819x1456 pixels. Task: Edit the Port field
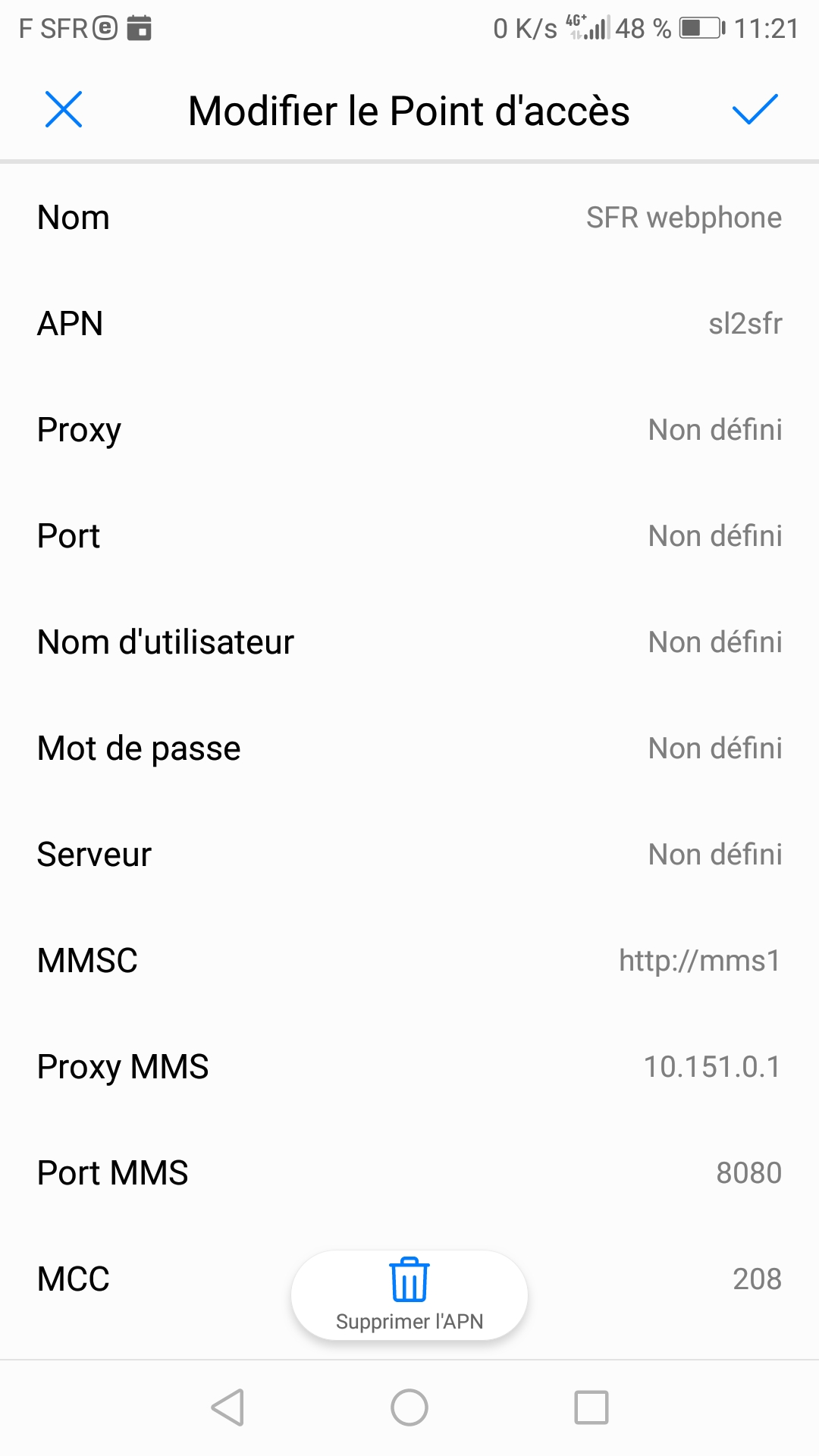pos(409,536)
